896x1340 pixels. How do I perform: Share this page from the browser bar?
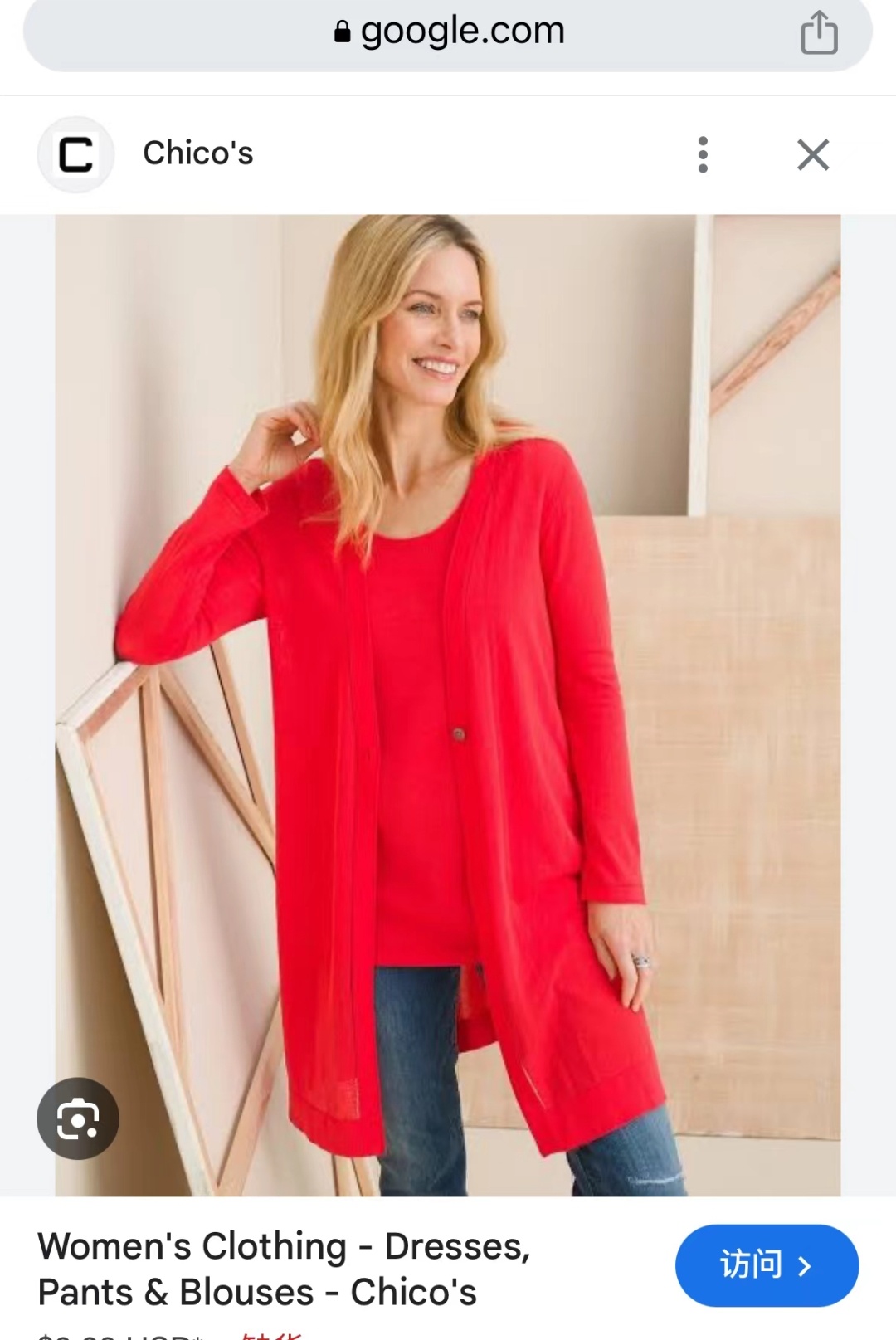point(818,32)
